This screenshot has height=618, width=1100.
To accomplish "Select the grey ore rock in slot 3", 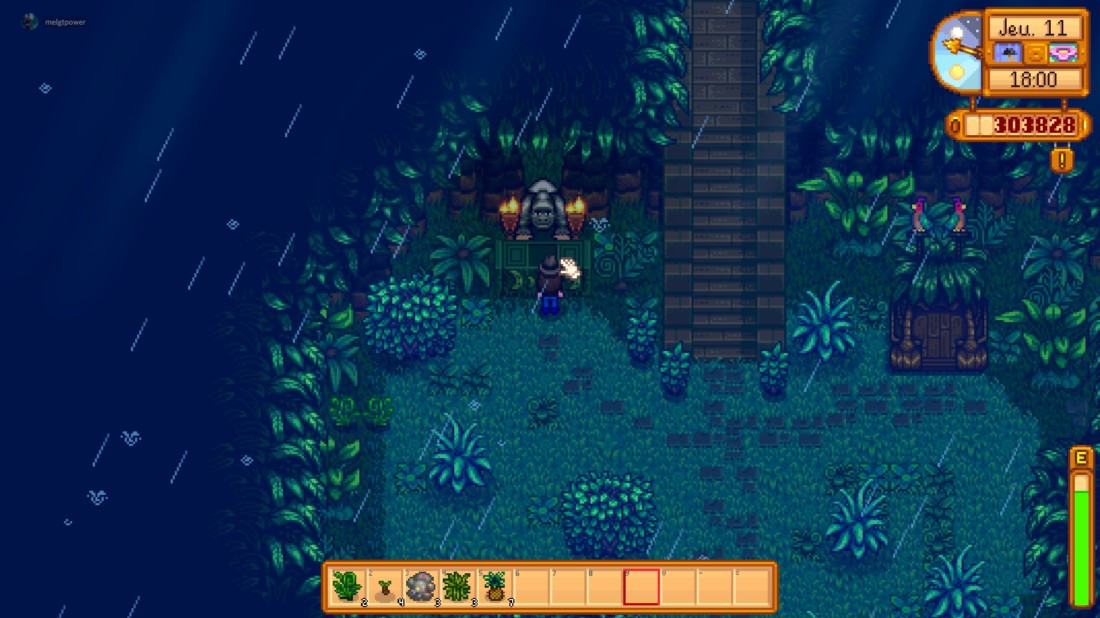I will tap(421, 586).
